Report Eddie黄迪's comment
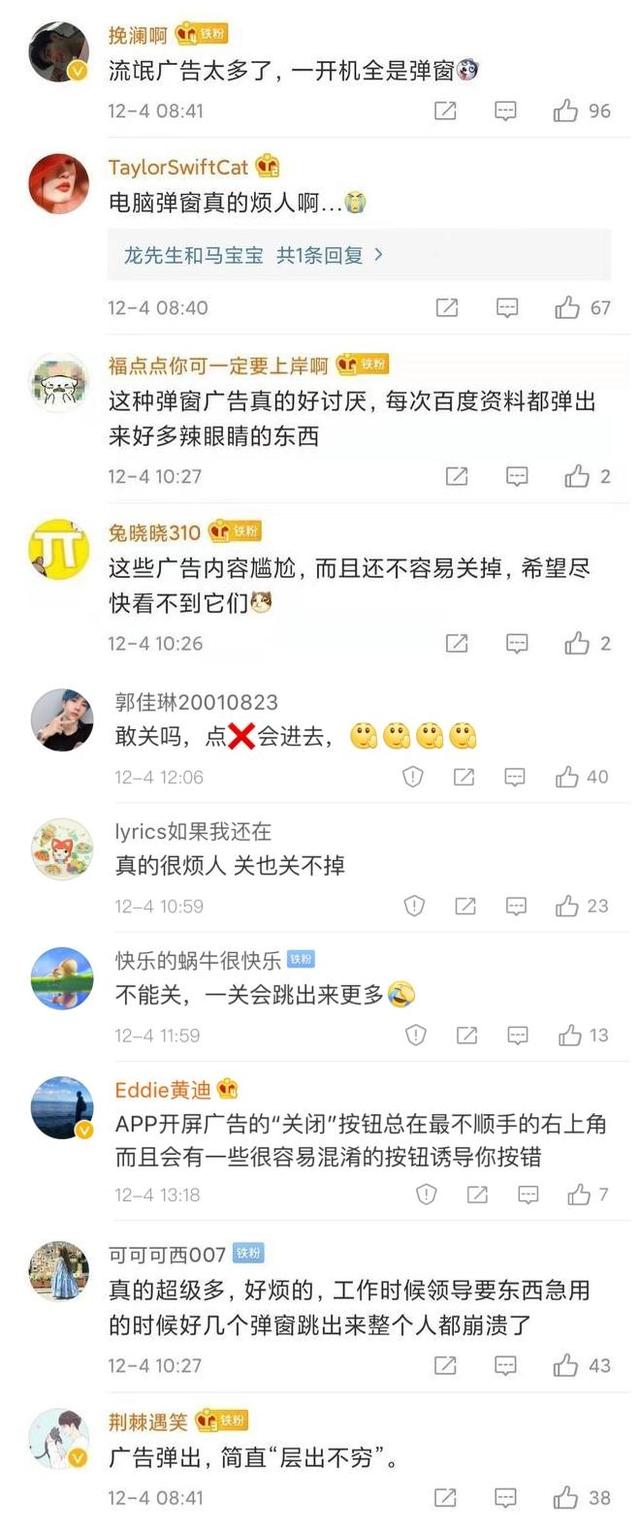 point(426,1194)
